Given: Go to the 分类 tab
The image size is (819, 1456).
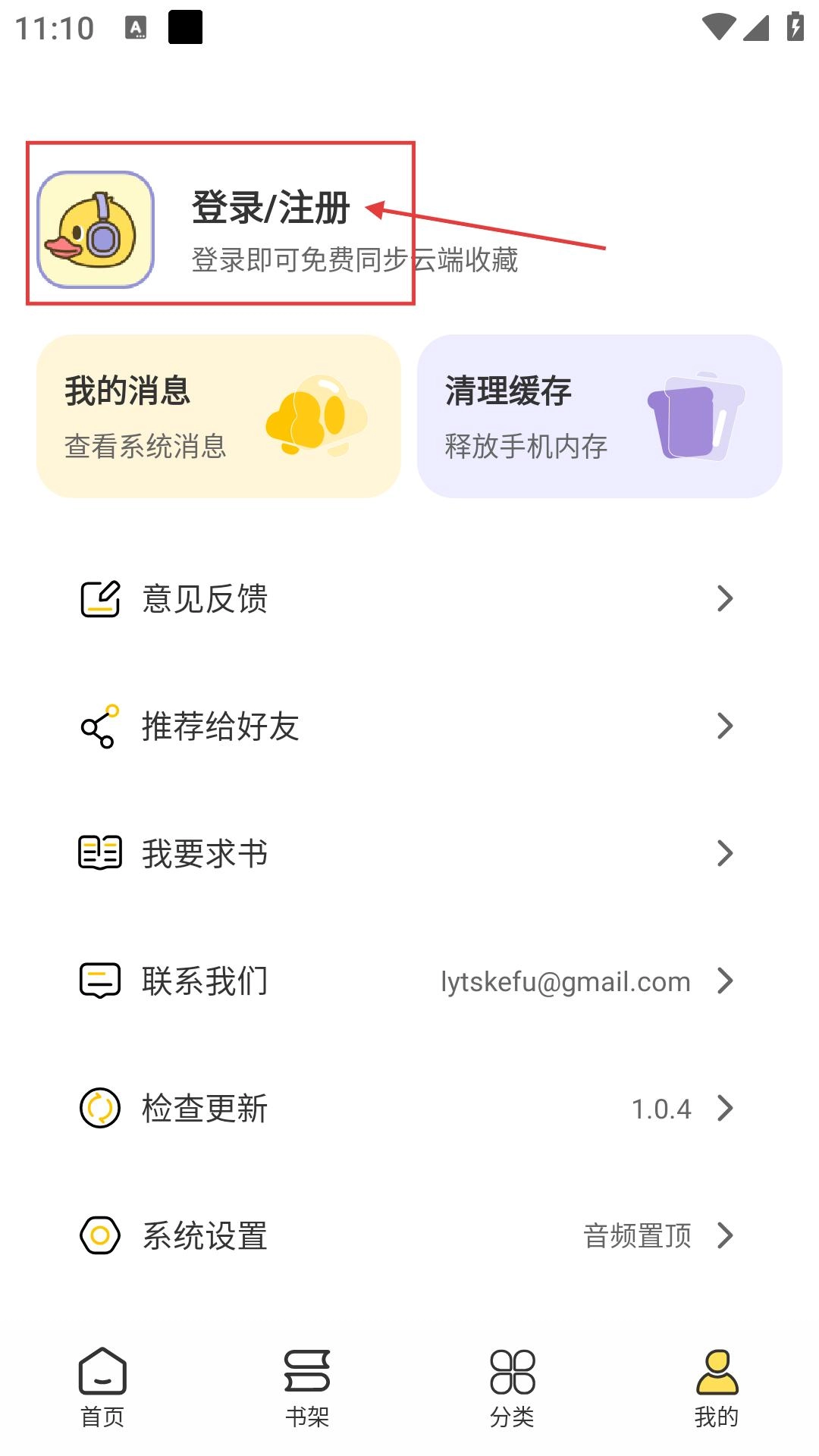Looking at the screenshot, I should click(x=512, y=1388).
